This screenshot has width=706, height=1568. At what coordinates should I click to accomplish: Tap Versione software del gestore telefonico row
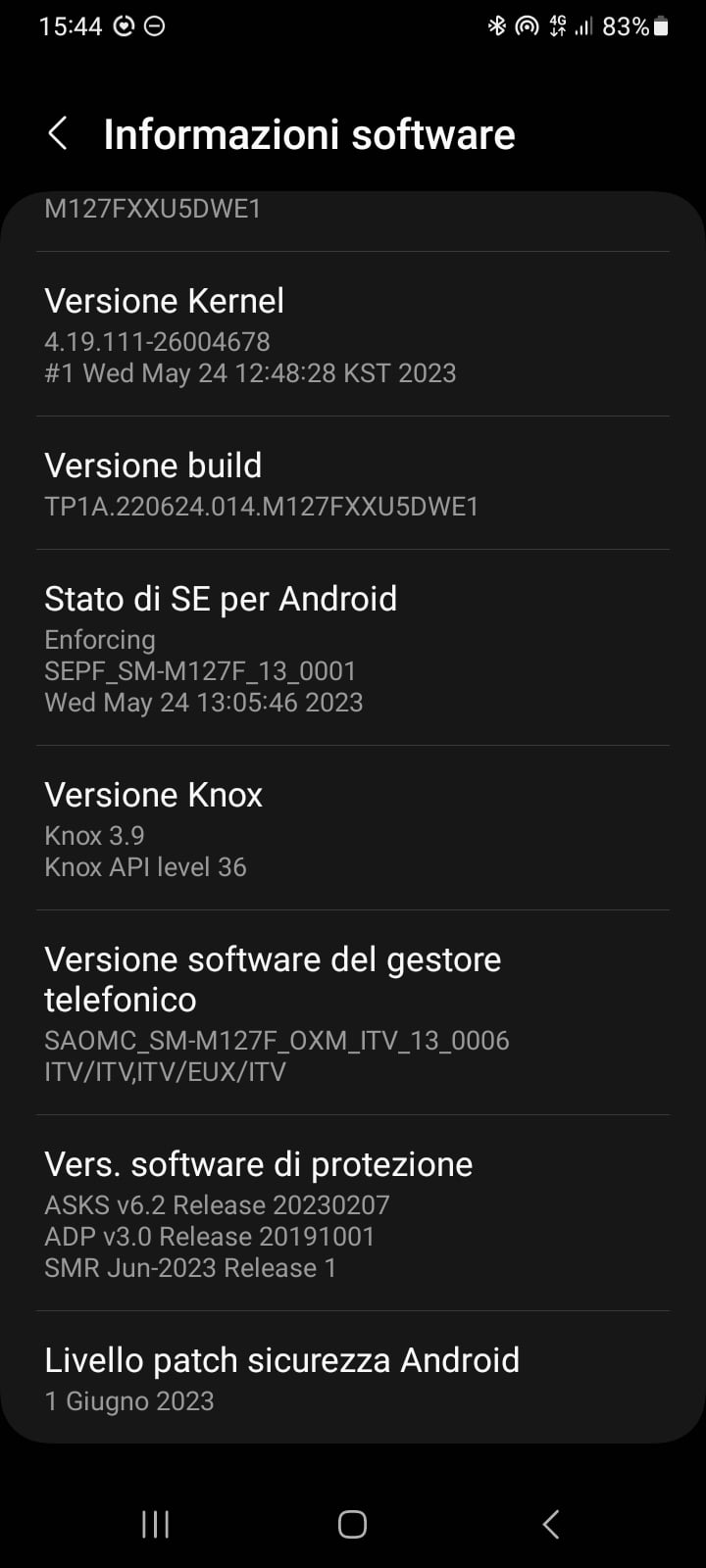[353, 1013]
